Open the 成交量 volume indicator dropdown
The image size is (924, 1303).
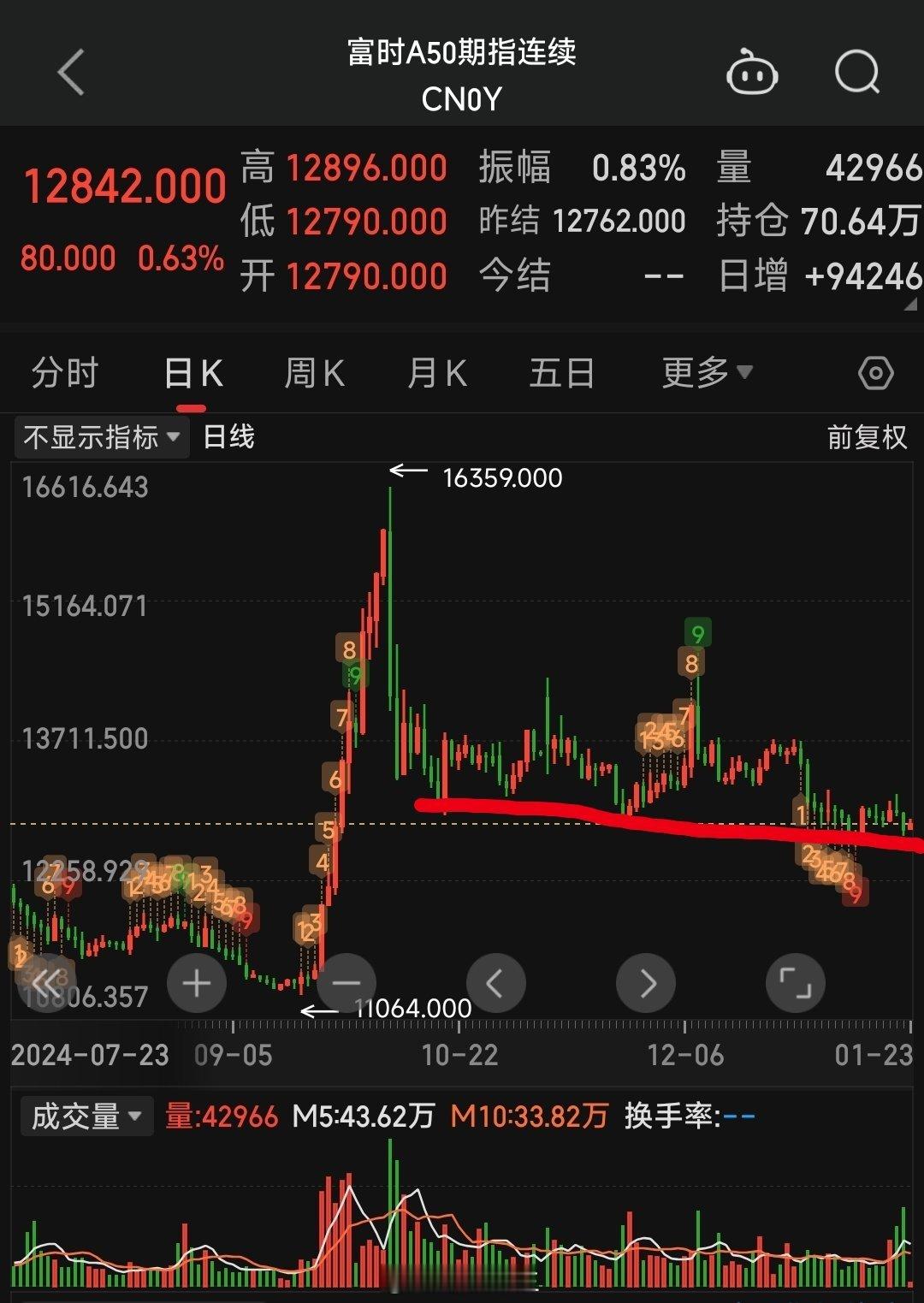coord(86,1116)
